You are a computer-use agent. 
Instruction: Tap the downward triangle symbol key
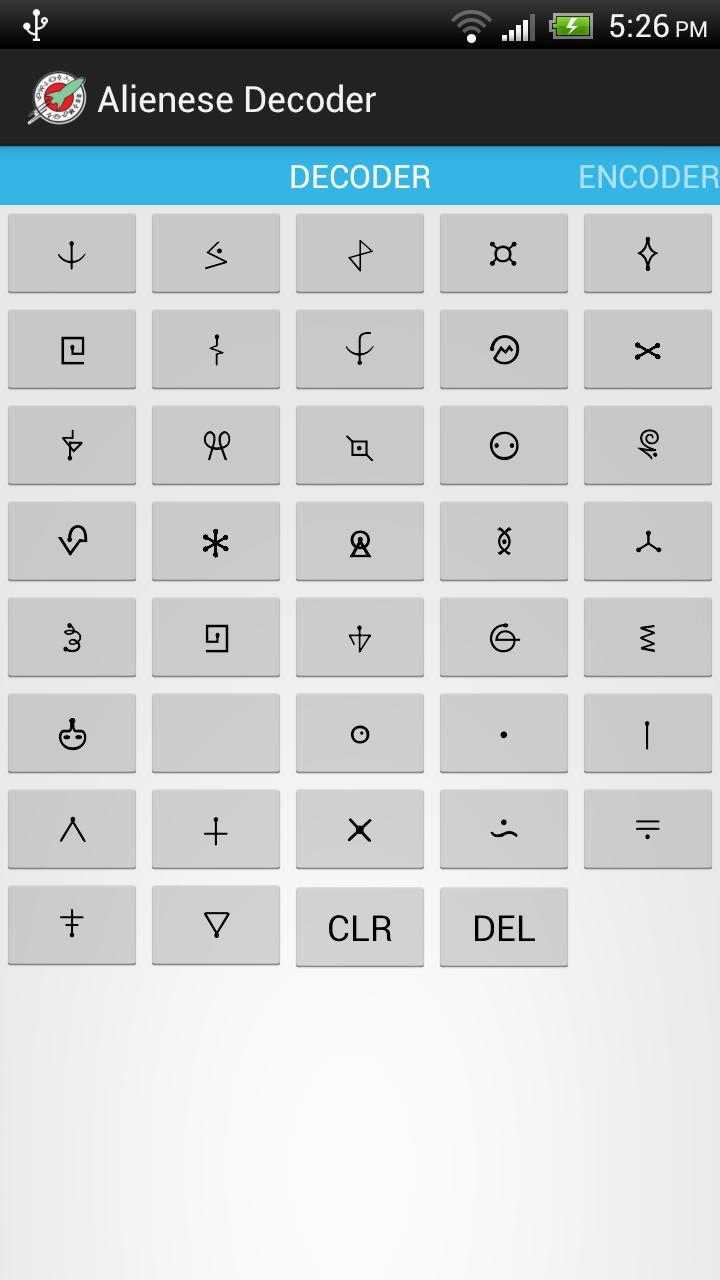[216, 925]
